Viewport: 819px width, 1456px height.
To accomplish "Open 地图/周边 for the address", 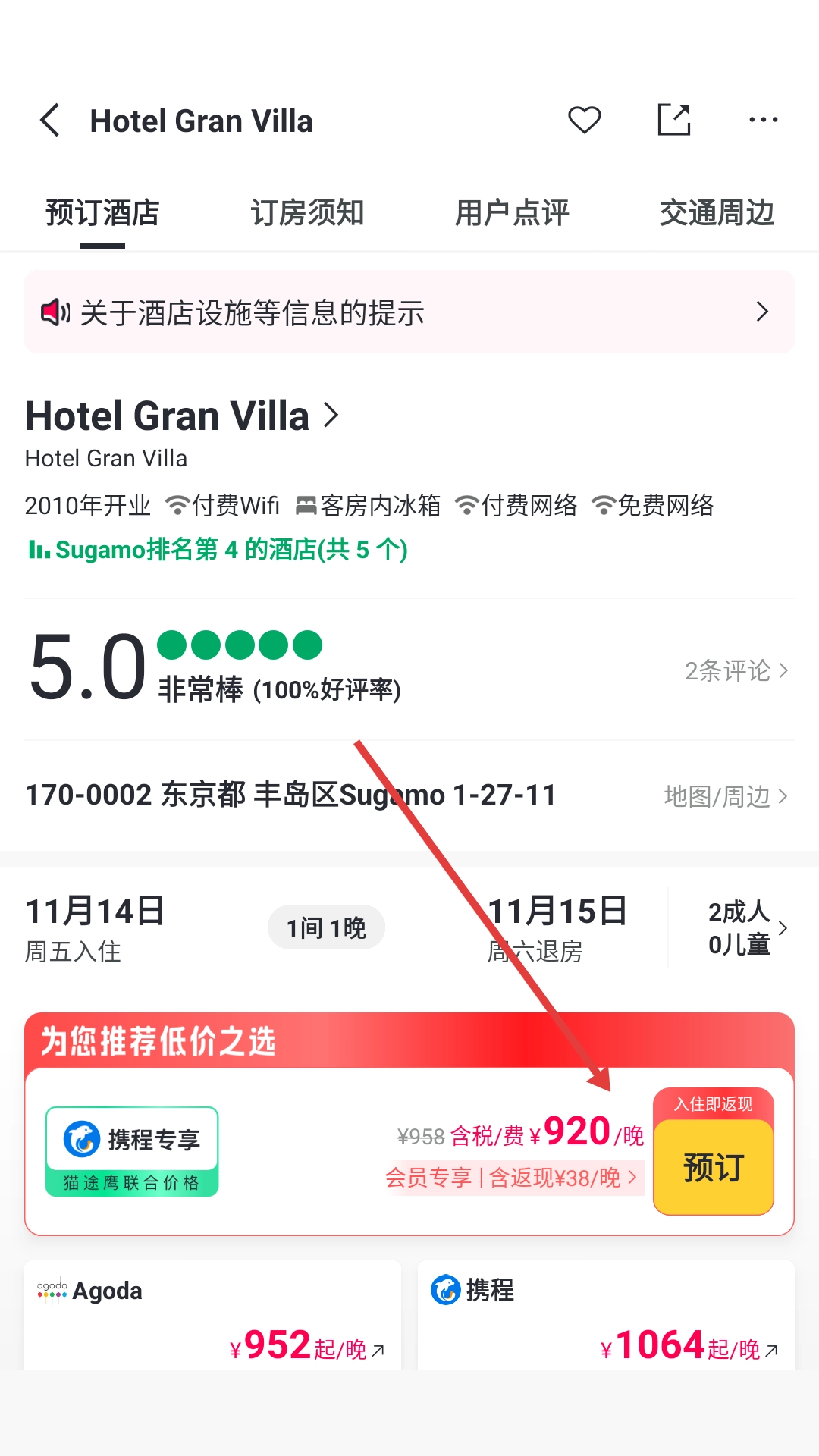I will click(x=725, y=796).
